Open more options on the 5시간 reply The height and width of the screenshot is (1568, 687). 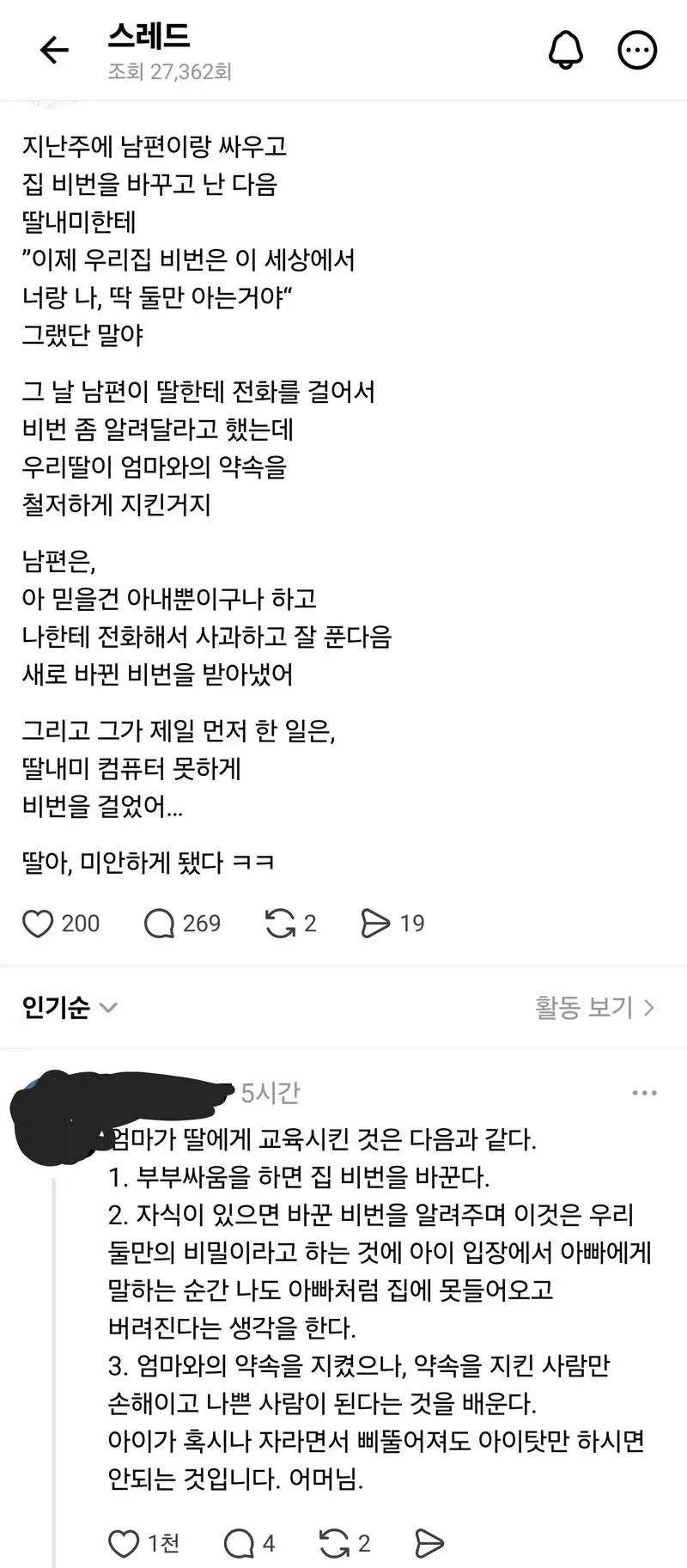(x=644, y=1093)
